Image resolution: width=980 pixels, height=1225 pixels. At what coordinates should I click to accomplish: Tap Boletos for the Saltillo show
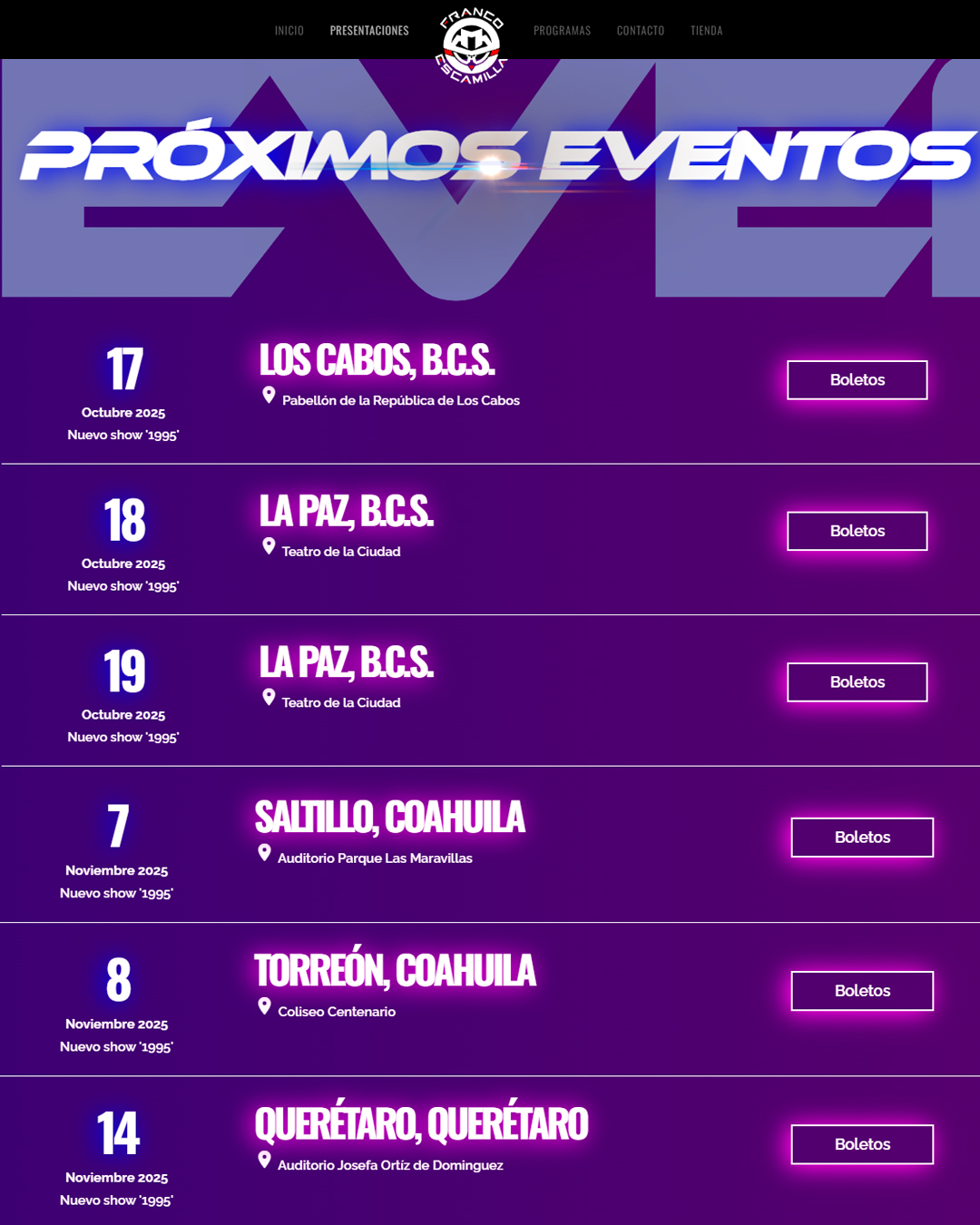click(x=862, y=838)
